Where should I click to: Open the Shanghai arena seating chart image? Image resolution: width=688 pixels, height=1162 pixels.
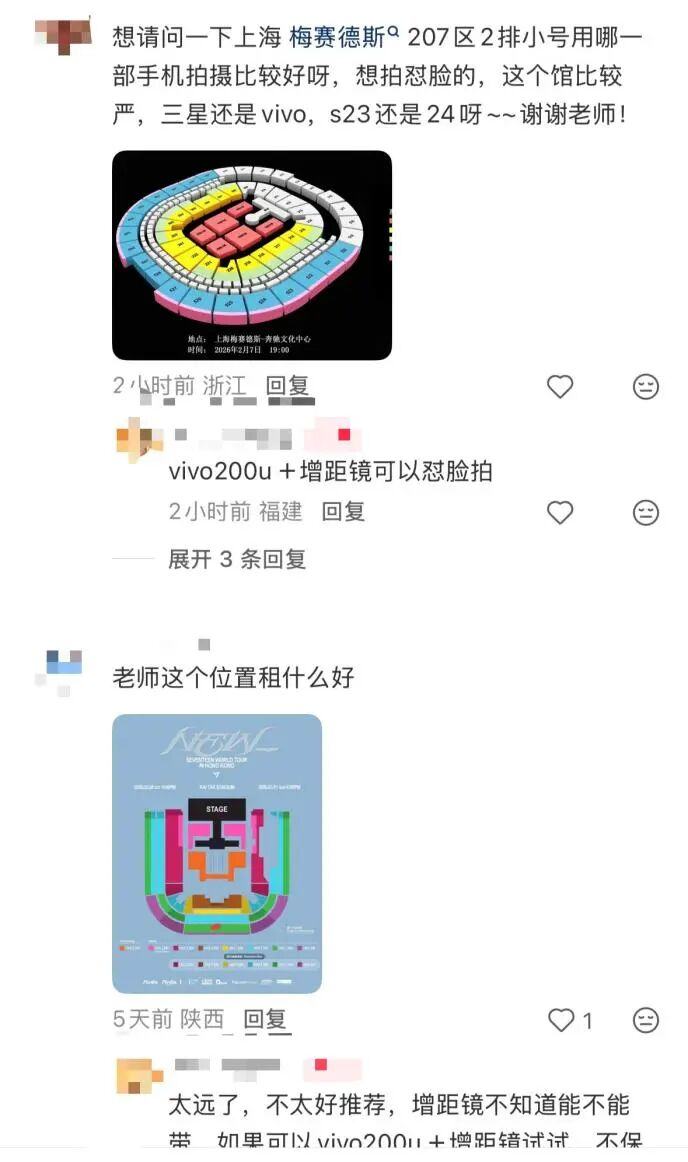(x=251, y=255)
